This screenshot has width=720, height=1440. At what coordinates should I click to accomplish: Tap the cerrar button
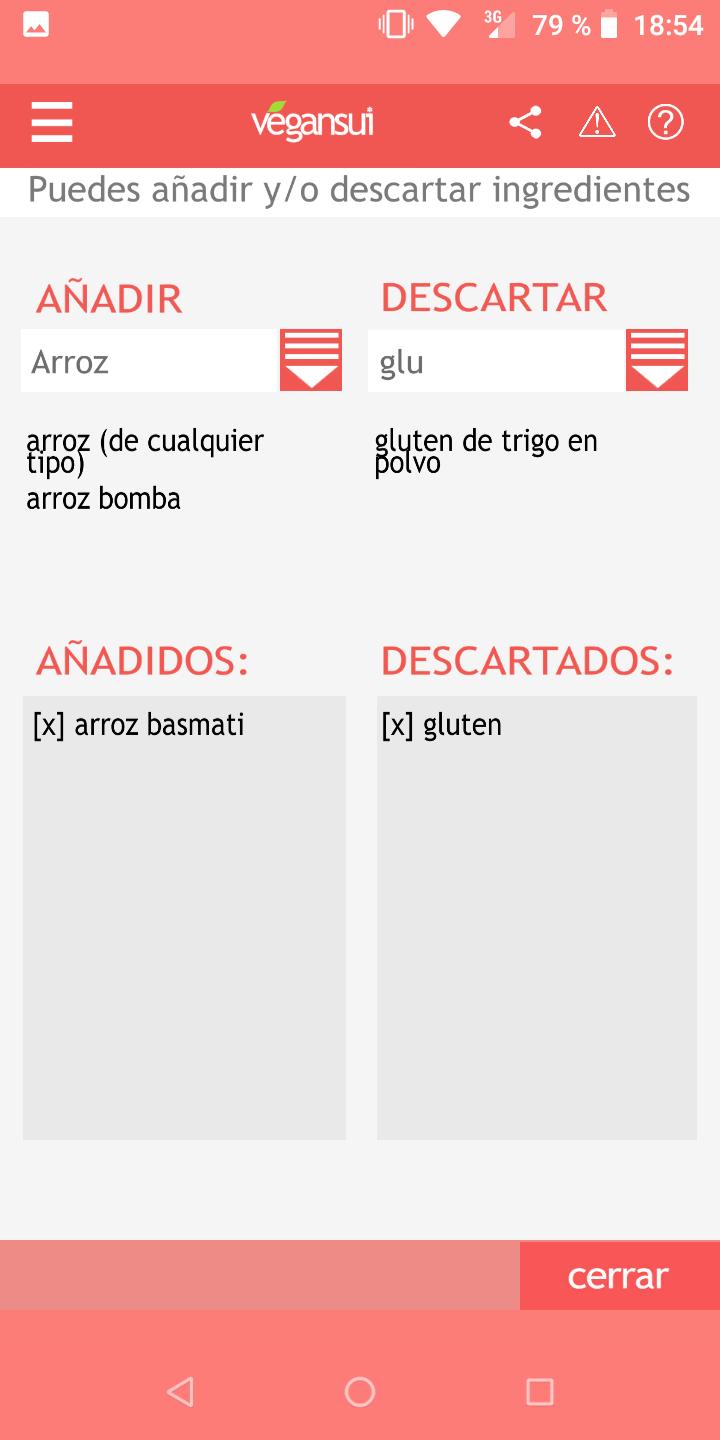point(618,1276)
